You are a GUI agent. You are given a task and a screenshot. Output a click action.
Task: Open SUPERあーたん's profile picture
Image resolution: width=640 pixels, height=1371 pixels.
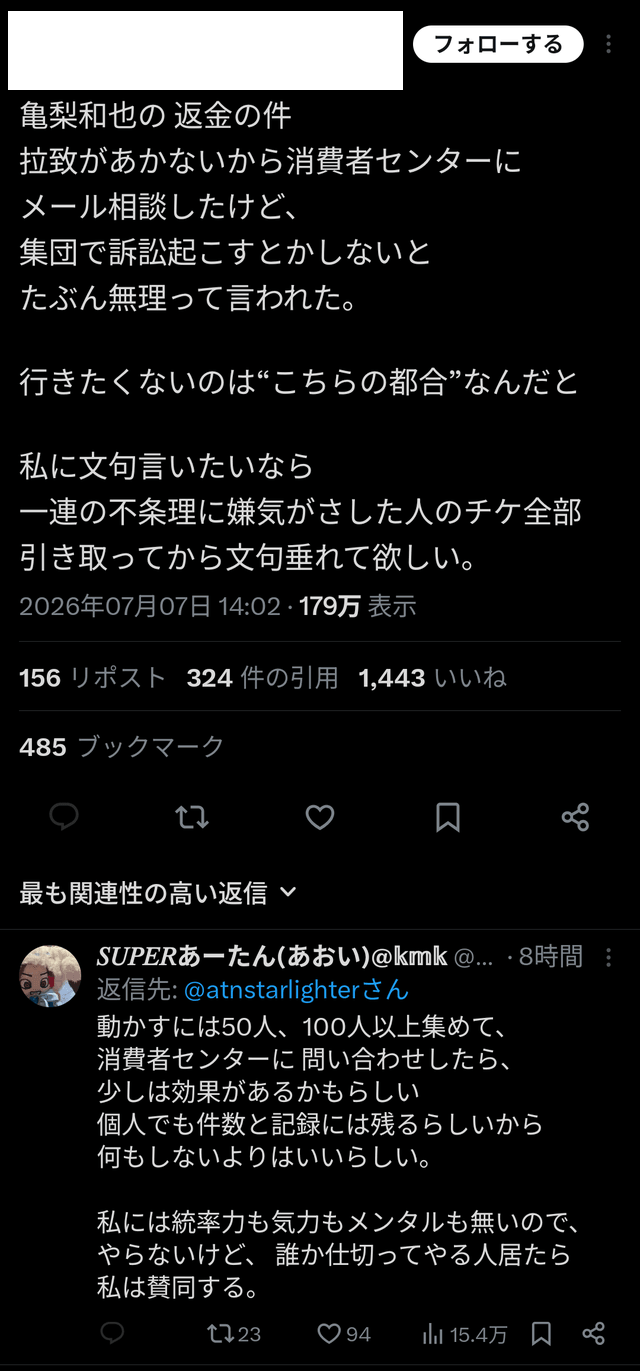point(50,975)
